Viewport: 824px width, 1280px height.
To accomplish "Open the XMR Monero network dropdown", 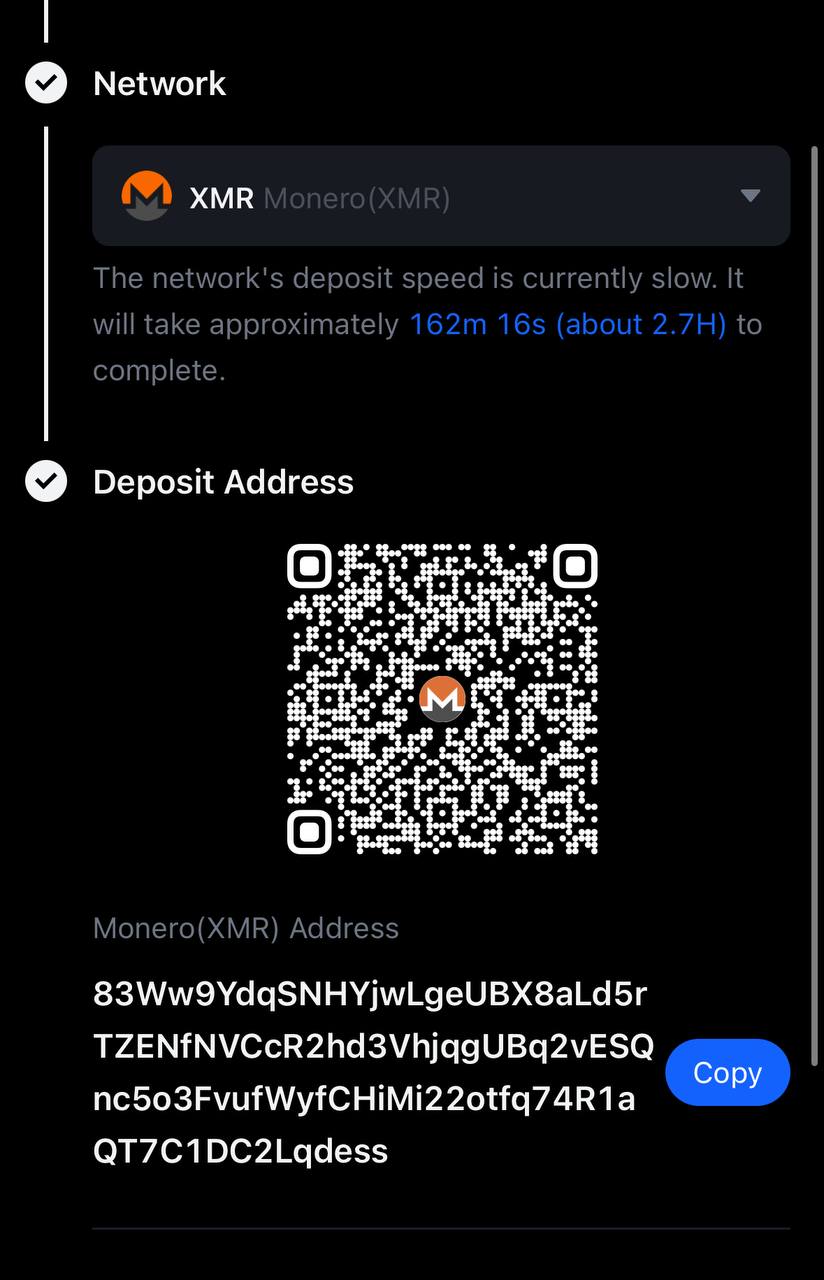I will point(441,196).
